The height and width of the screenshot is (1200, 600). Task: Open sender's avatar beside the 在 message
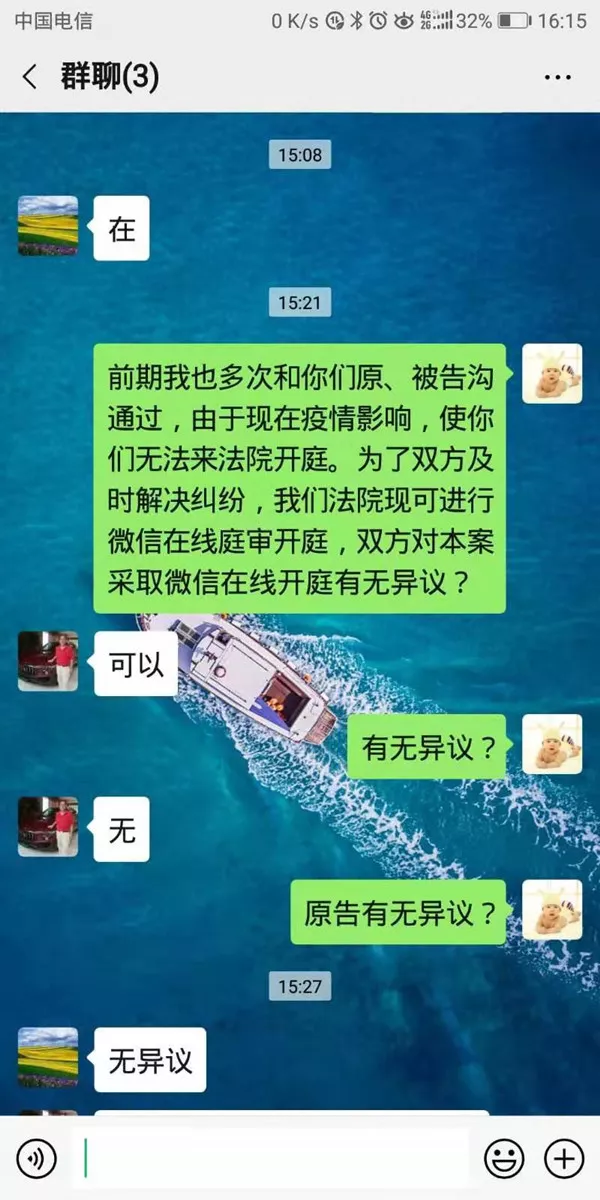click(48, 227)
